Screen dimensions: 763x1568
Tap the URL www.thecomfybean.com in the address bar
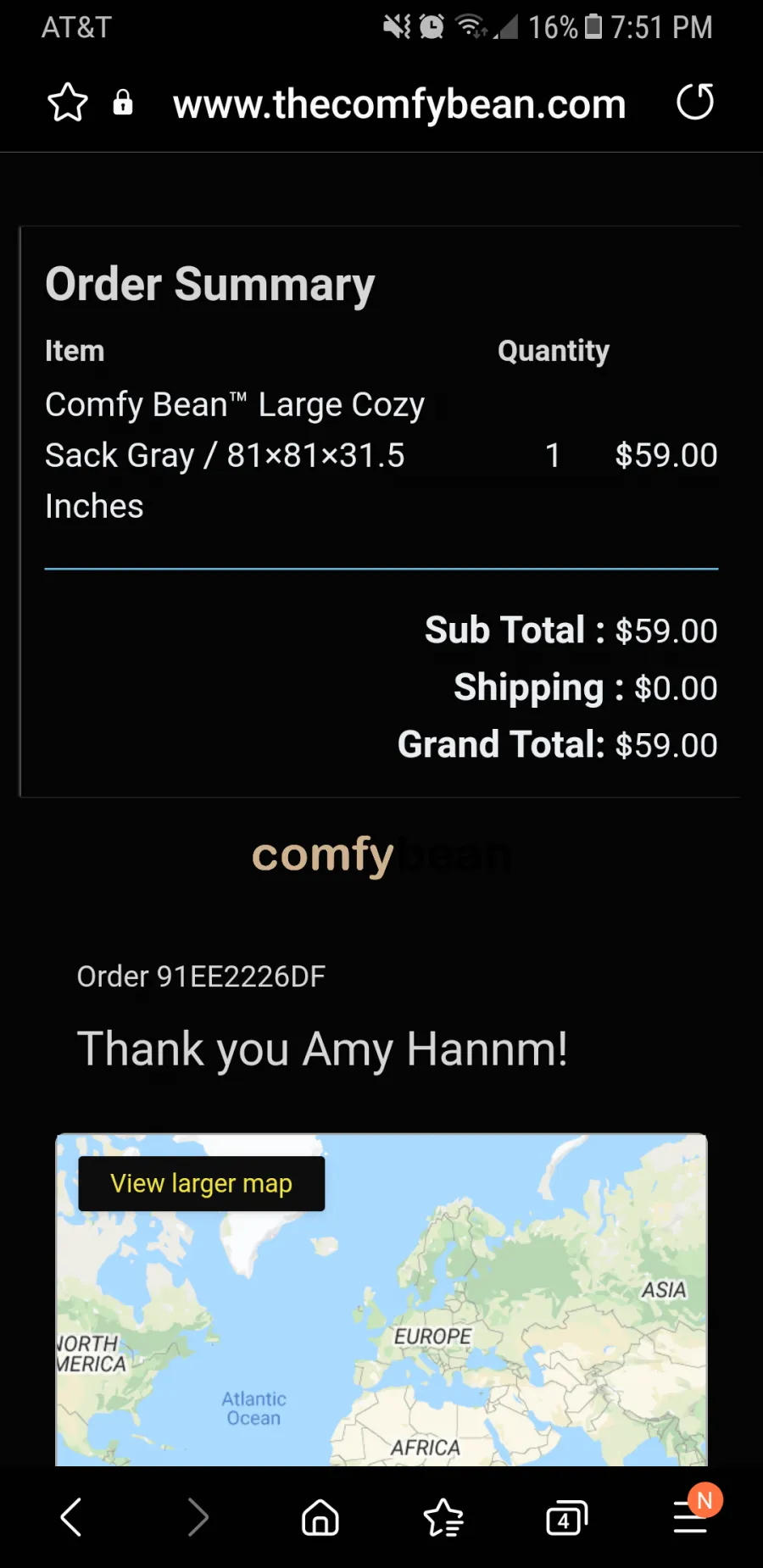399,105
